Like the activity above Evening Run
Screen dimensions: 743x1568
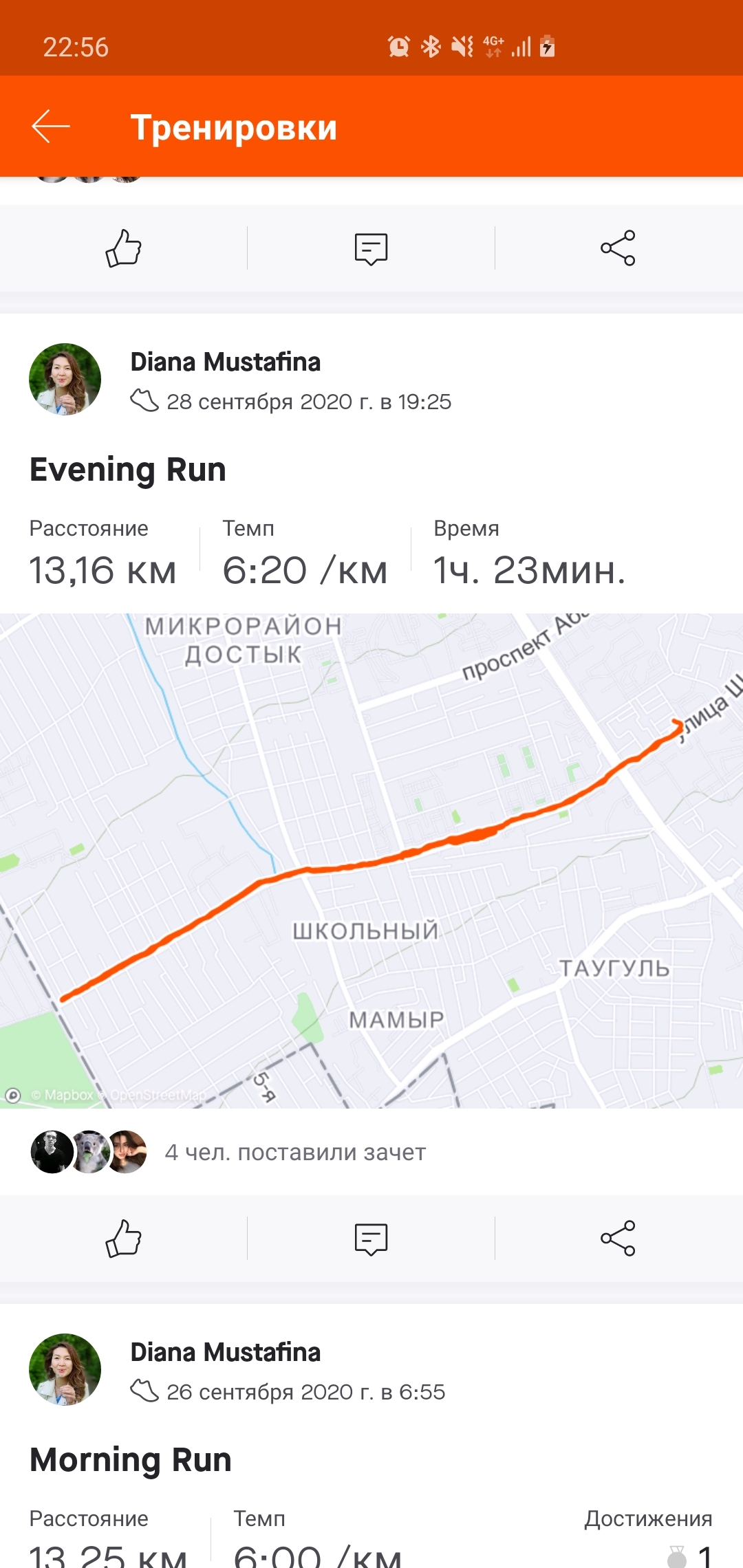click(124, 248)
